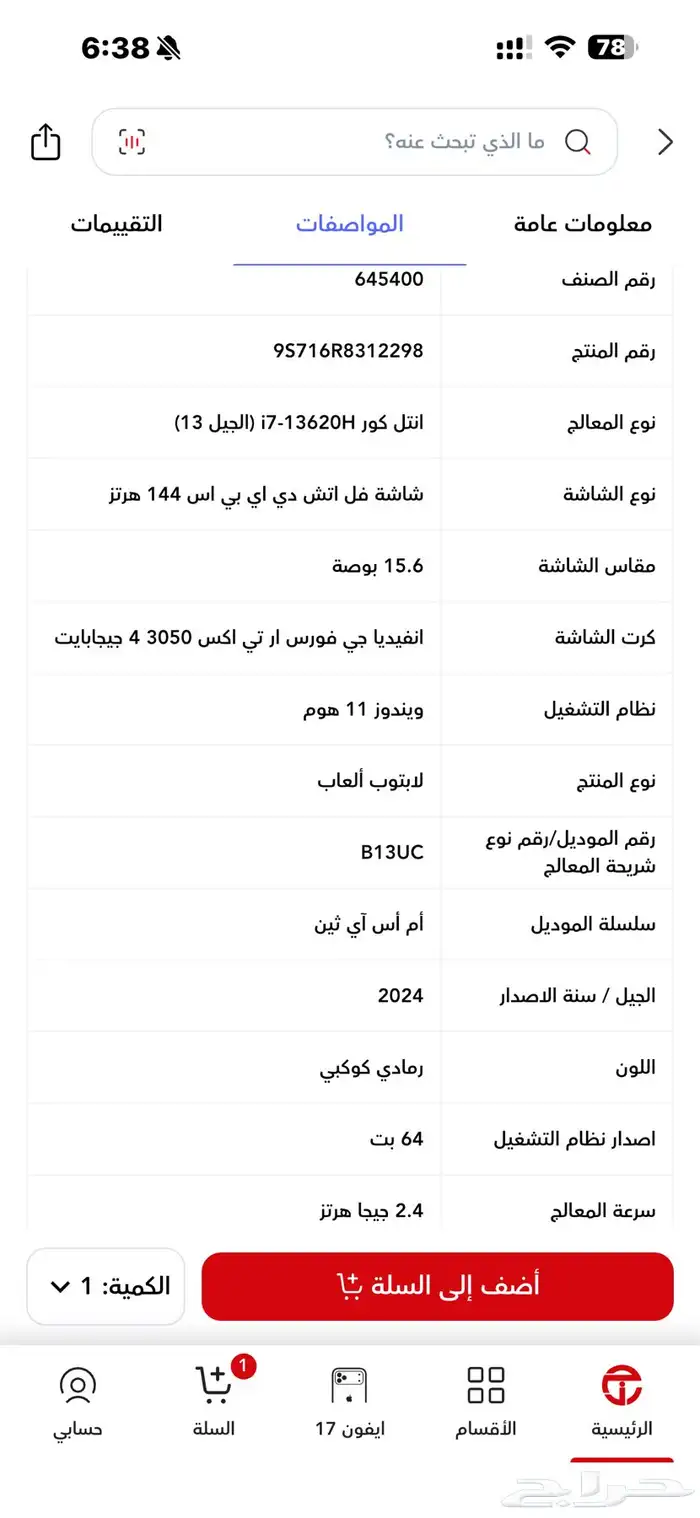
Task: Switch to the معلومات عامة tab
Action: (x=583, y=224)
